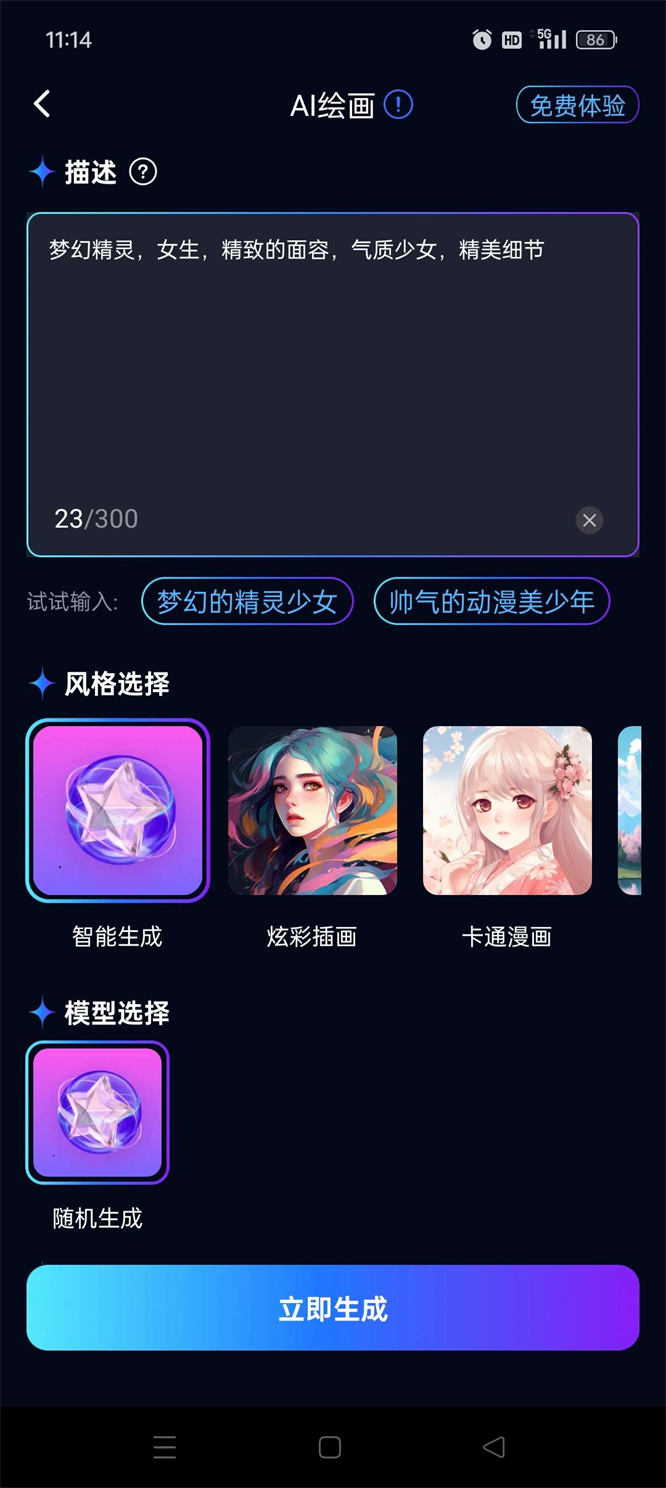The height and width of the screenshot is (1488, 666).
Task: Go to the home screen via system button
Action: click(x=330, y=1447)
